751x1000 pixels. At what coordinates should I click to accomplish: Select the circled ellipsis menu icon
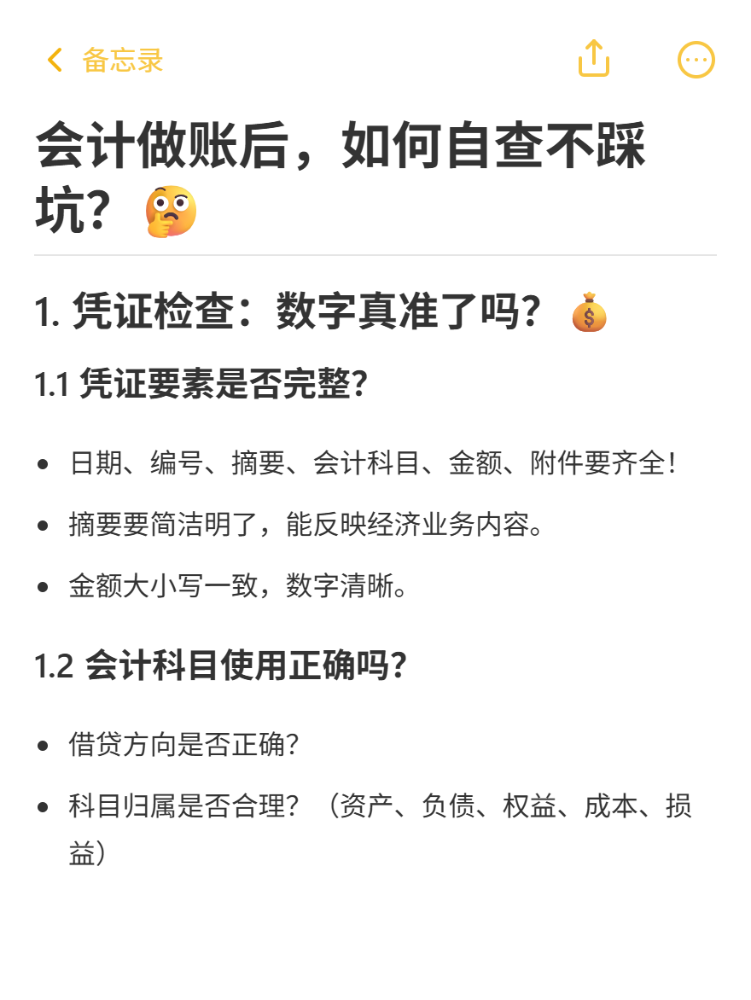696,60
